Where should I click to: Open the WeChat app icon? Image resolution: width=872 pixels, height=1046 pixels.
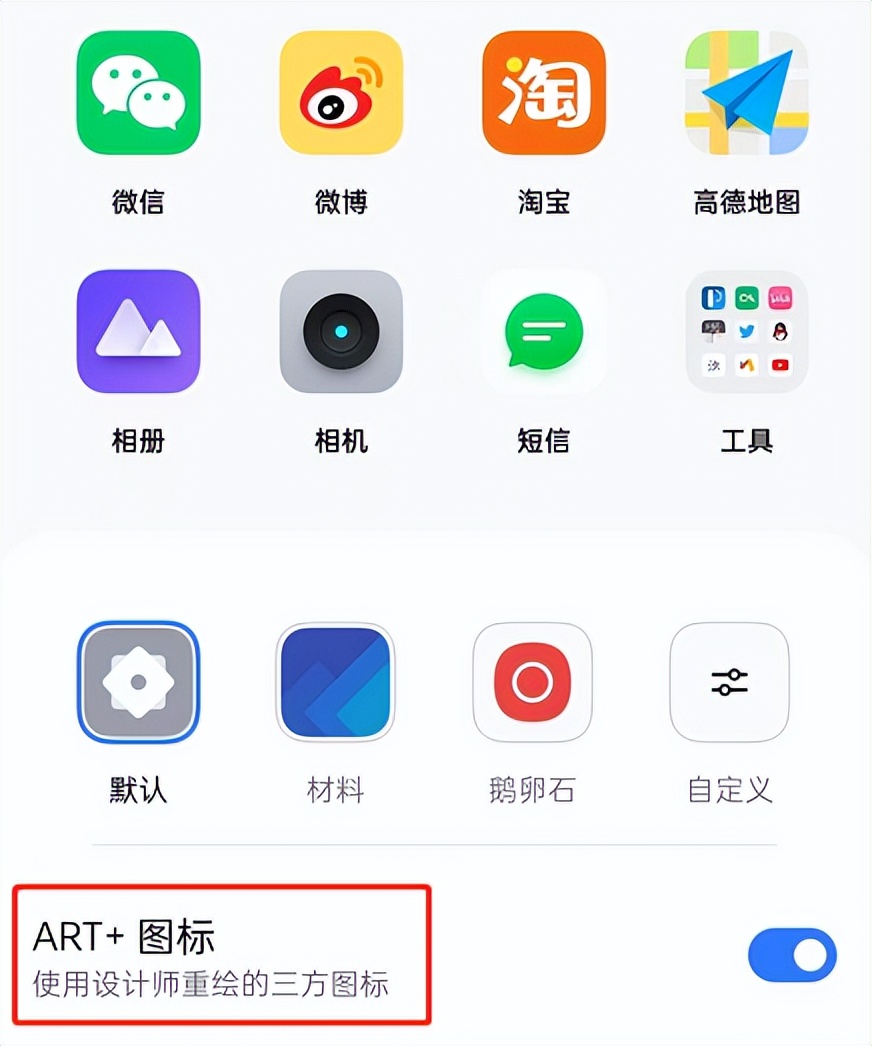(x=139, y=93)
